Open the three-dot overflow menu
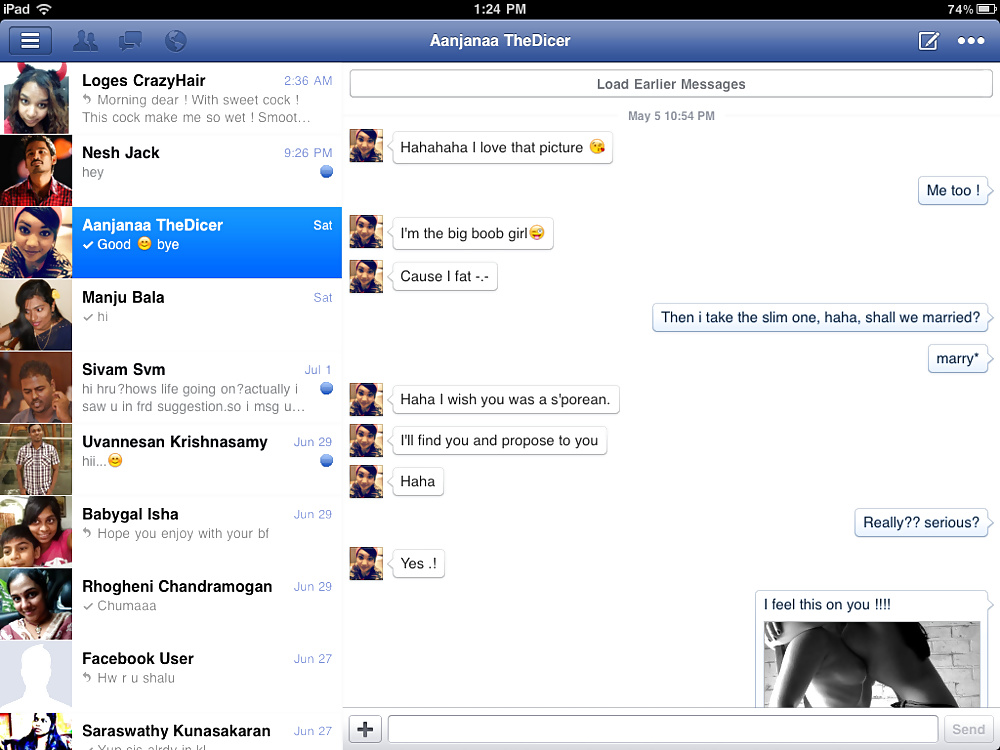 [971, 41]
